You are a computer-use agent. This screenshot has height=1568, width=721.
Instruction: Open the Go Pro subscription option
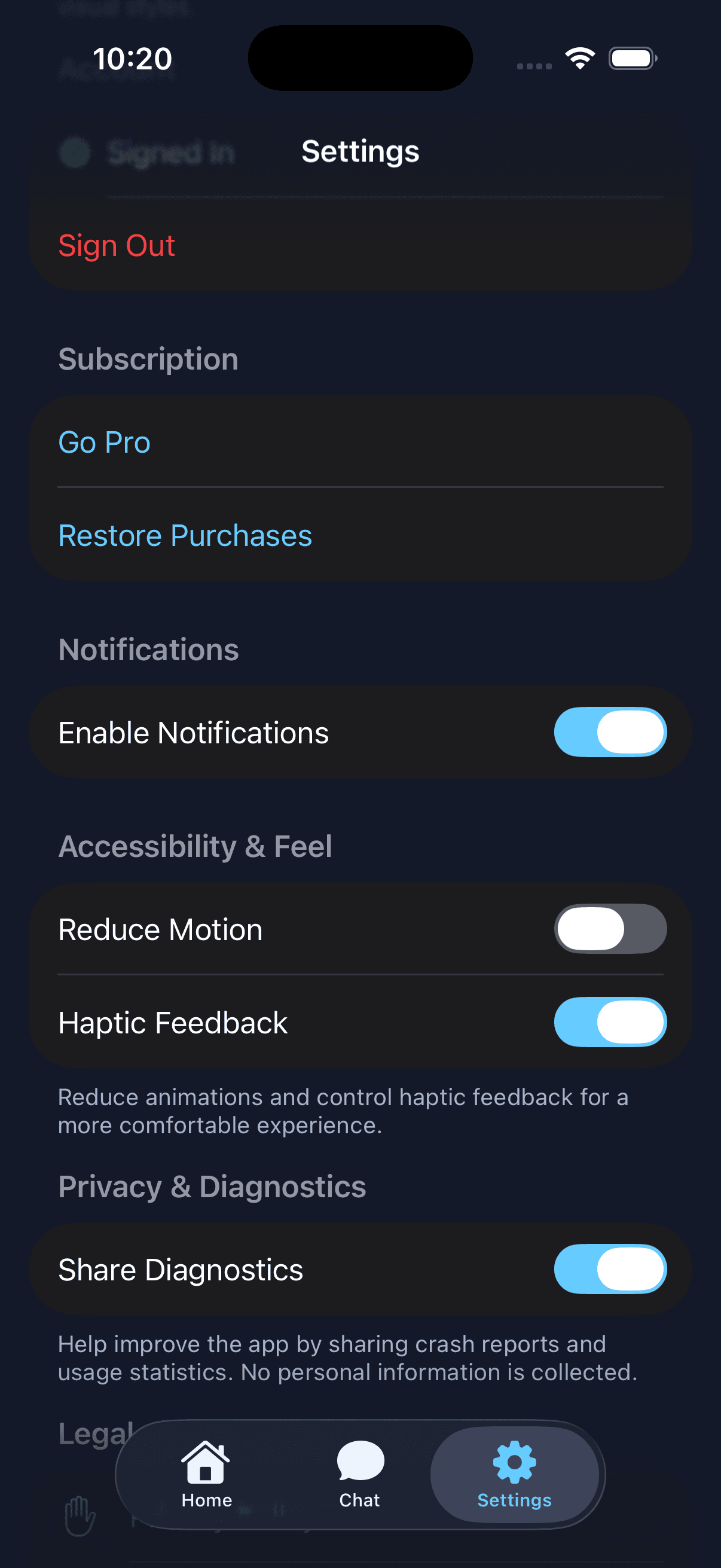105,442
